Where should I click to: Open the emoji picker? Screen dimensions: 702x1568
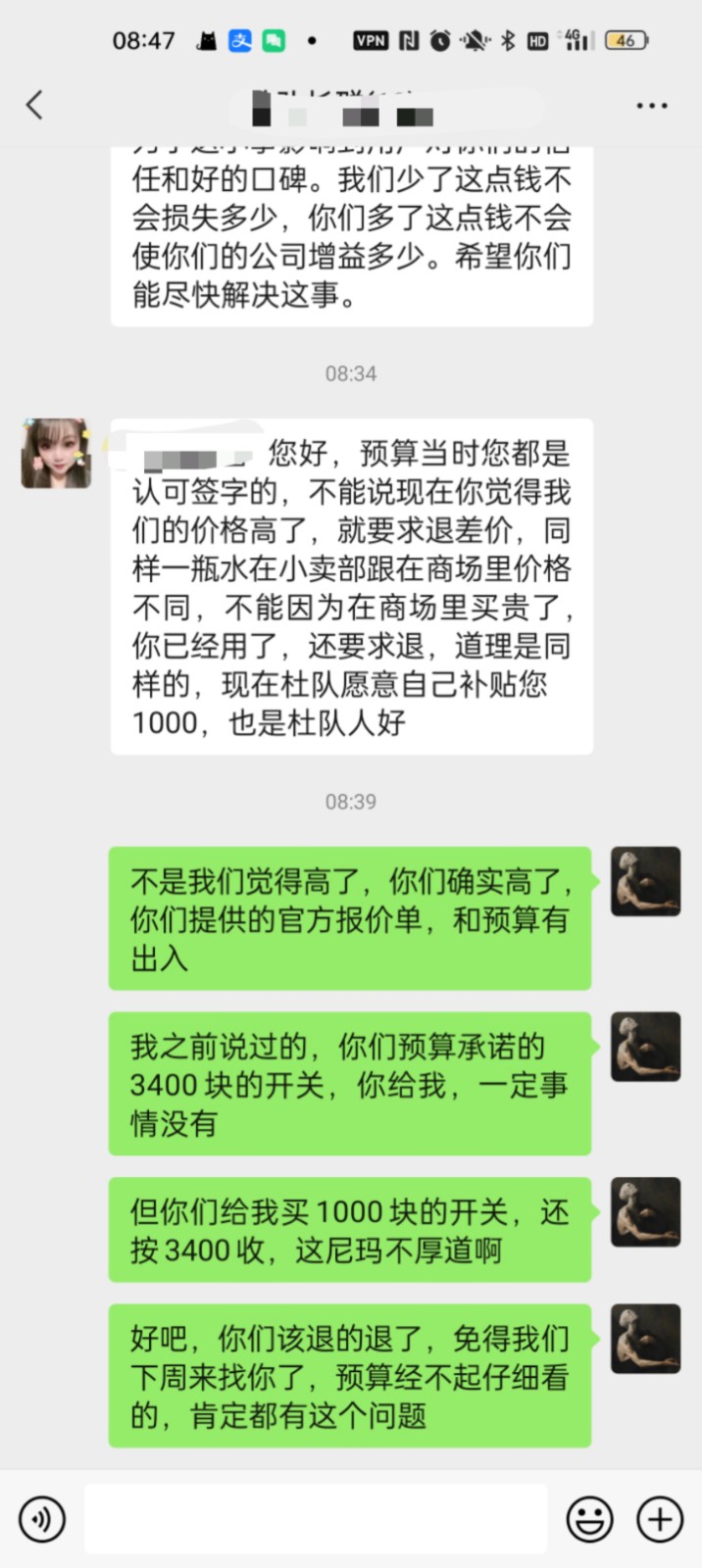(x=590, y=1519)
